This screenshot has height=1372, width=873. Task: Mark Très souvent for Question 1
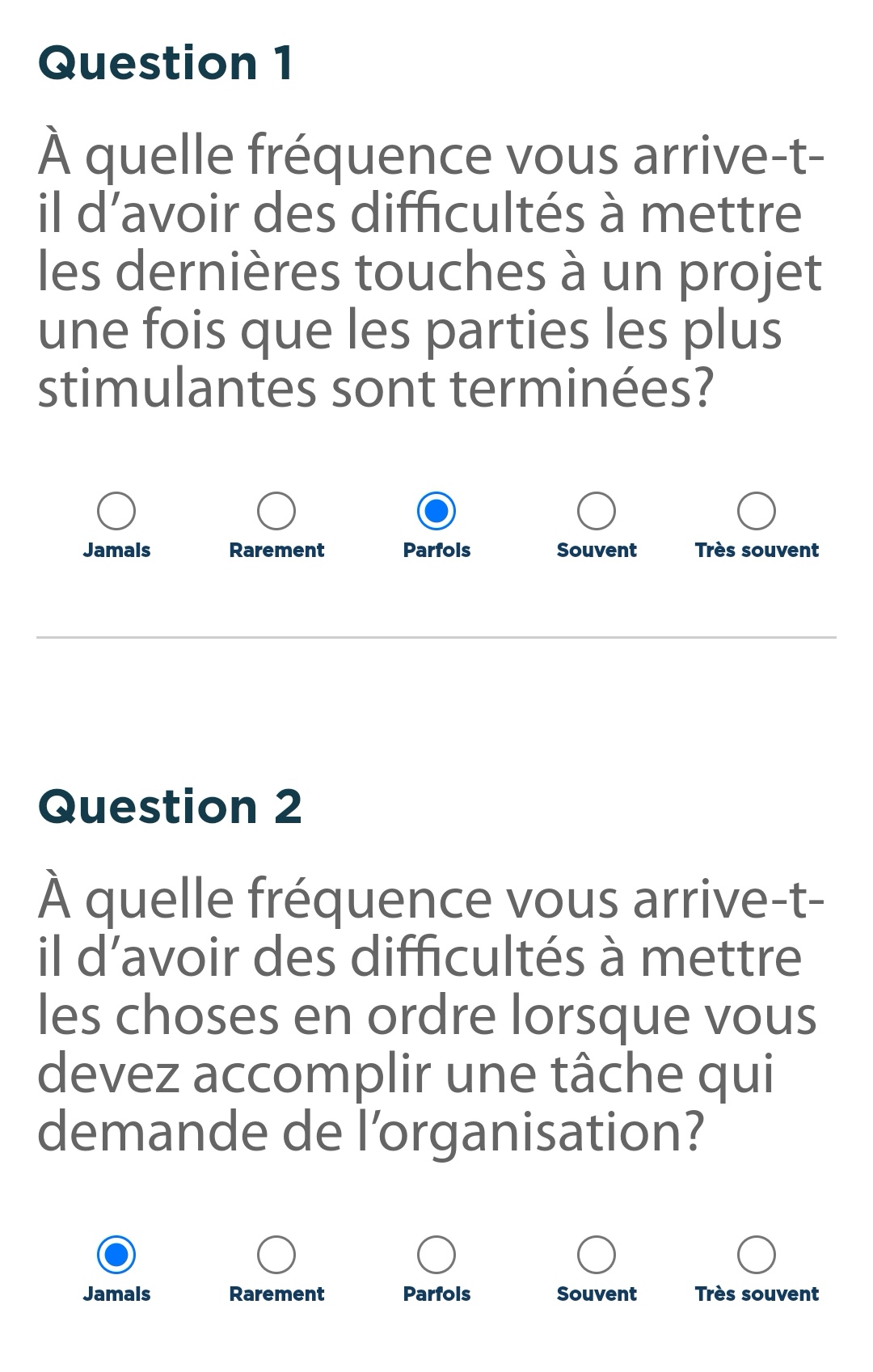tap(757, 511)
